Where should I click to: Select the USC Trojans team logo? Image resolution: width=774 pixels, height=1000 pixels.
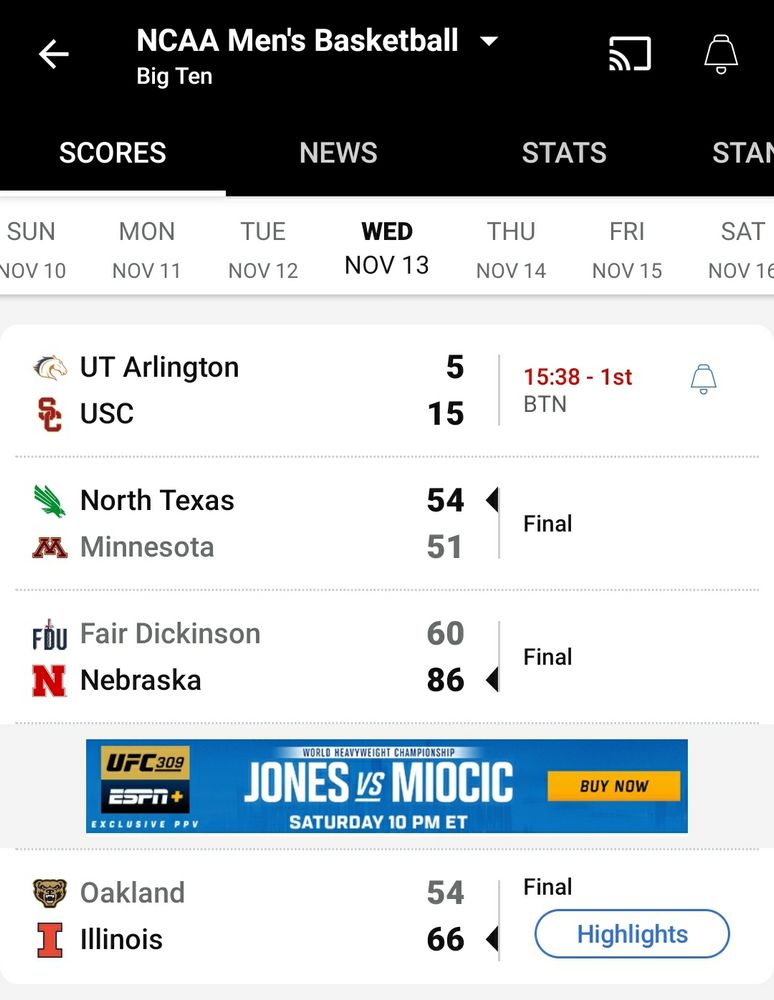[51, 413]
